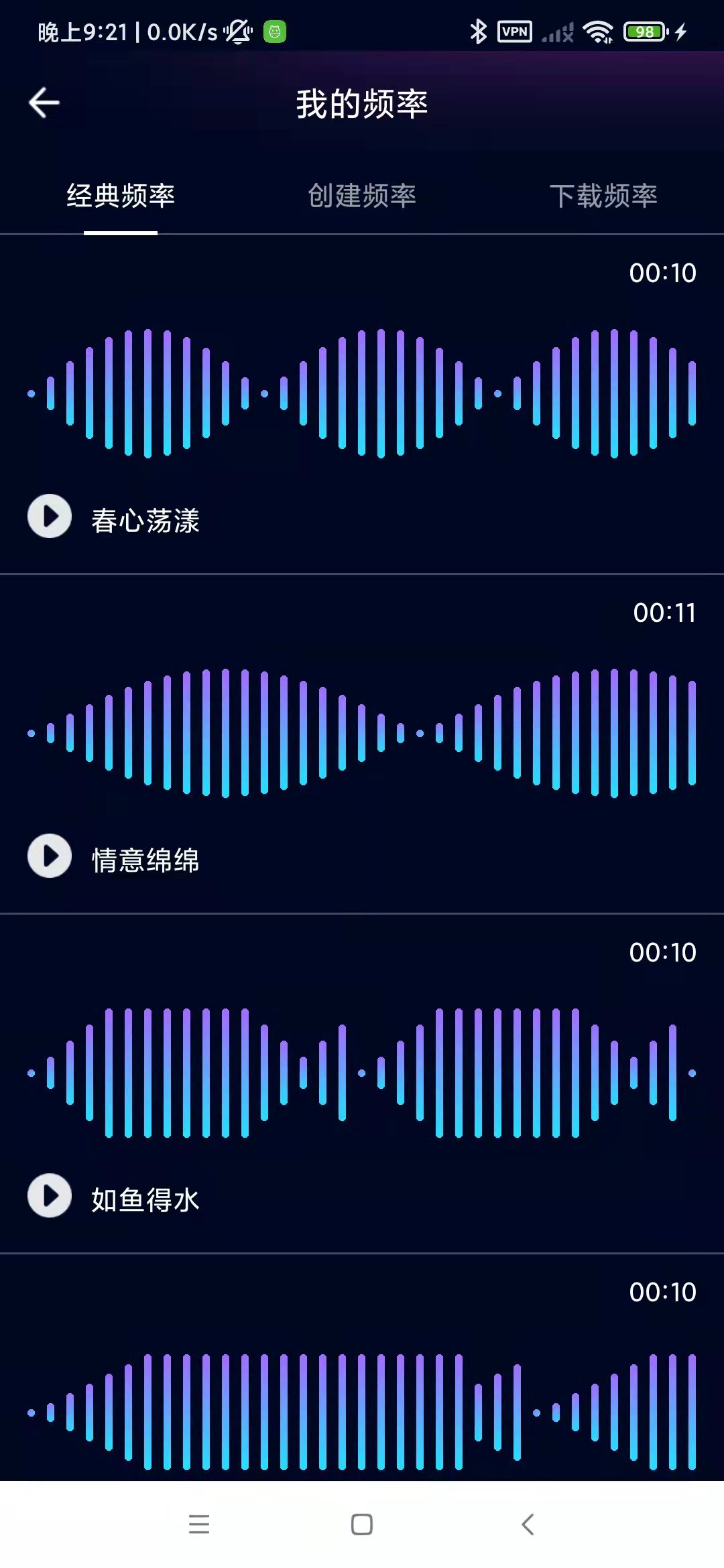Go back using the top arrow
The image size is (724, 1568).
tap(44, 103)
